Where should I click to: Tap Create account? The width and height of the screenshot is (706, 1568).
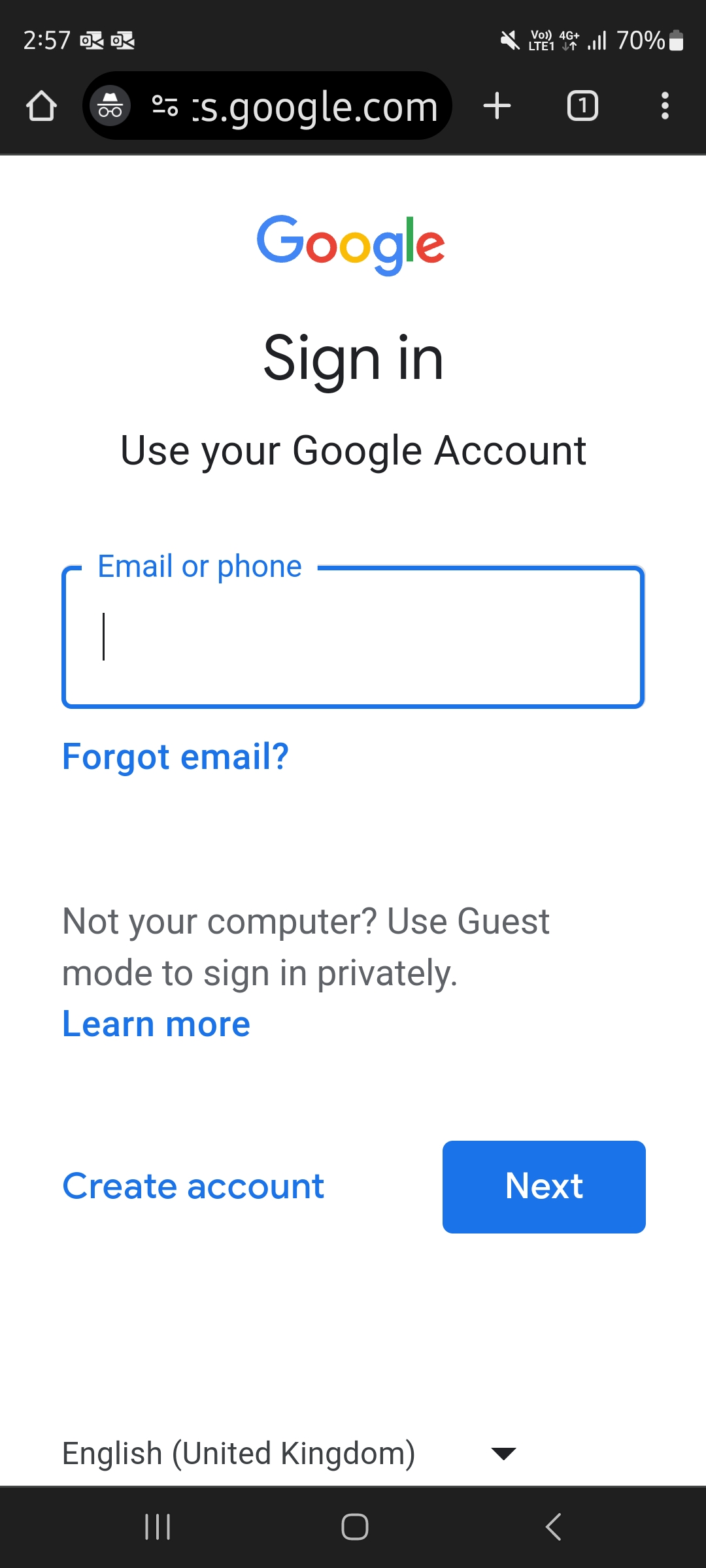click(x=193, y=1186)
